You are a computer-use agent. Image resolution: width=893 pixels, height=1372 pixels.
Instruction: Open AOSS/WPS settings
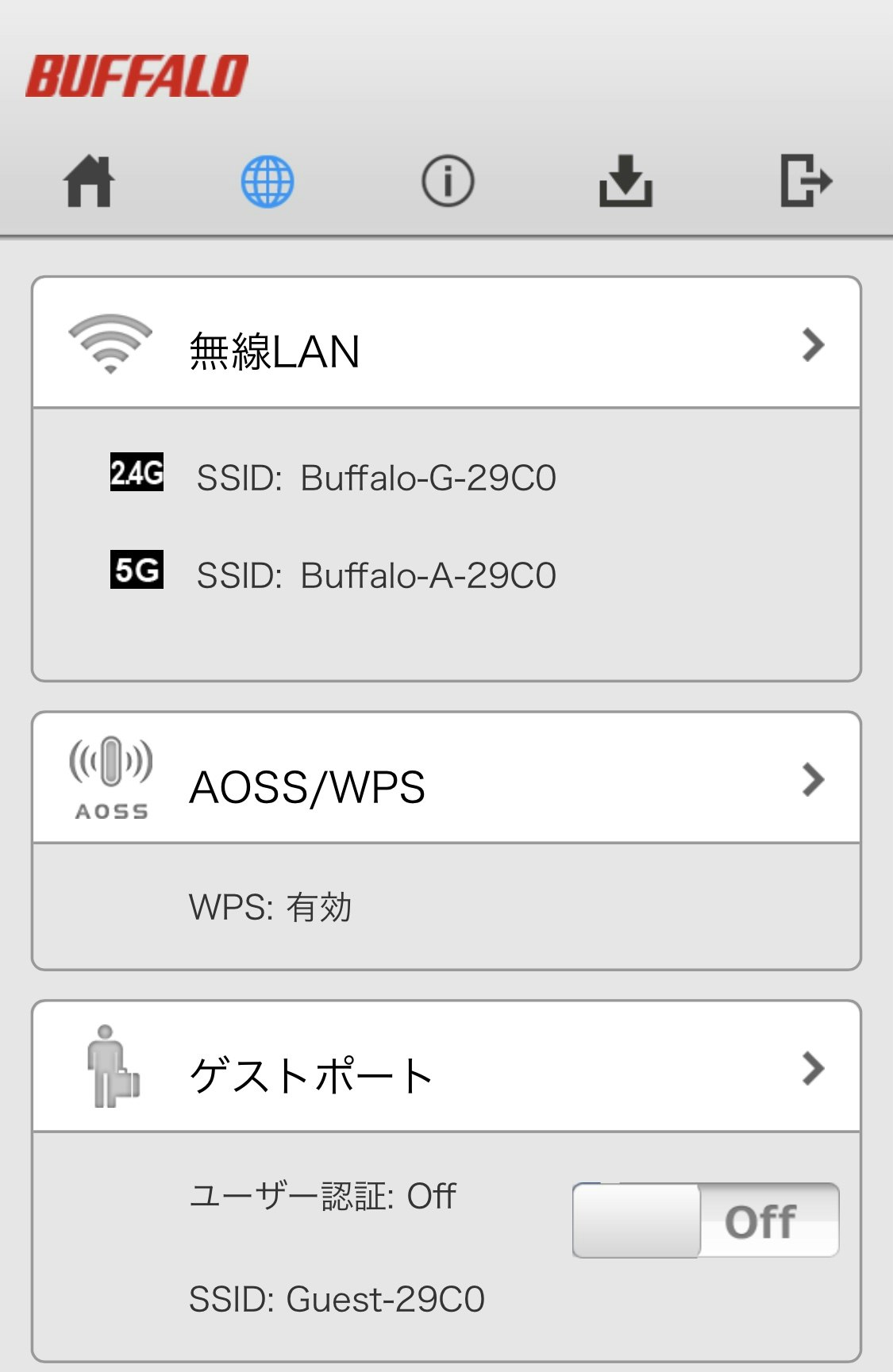[446, 780]
